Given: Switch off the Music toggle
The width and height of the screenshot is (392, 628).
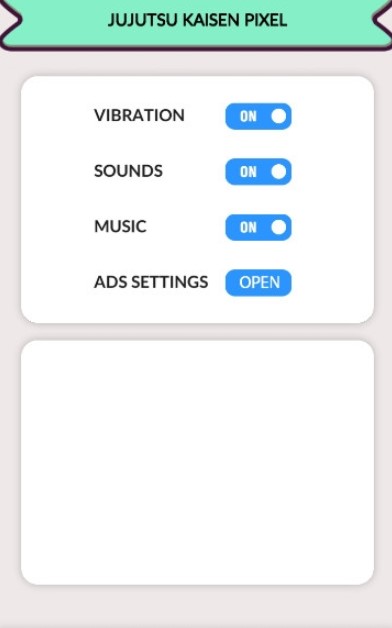Looking at the screenshot, I should click(x=258, y=227).
